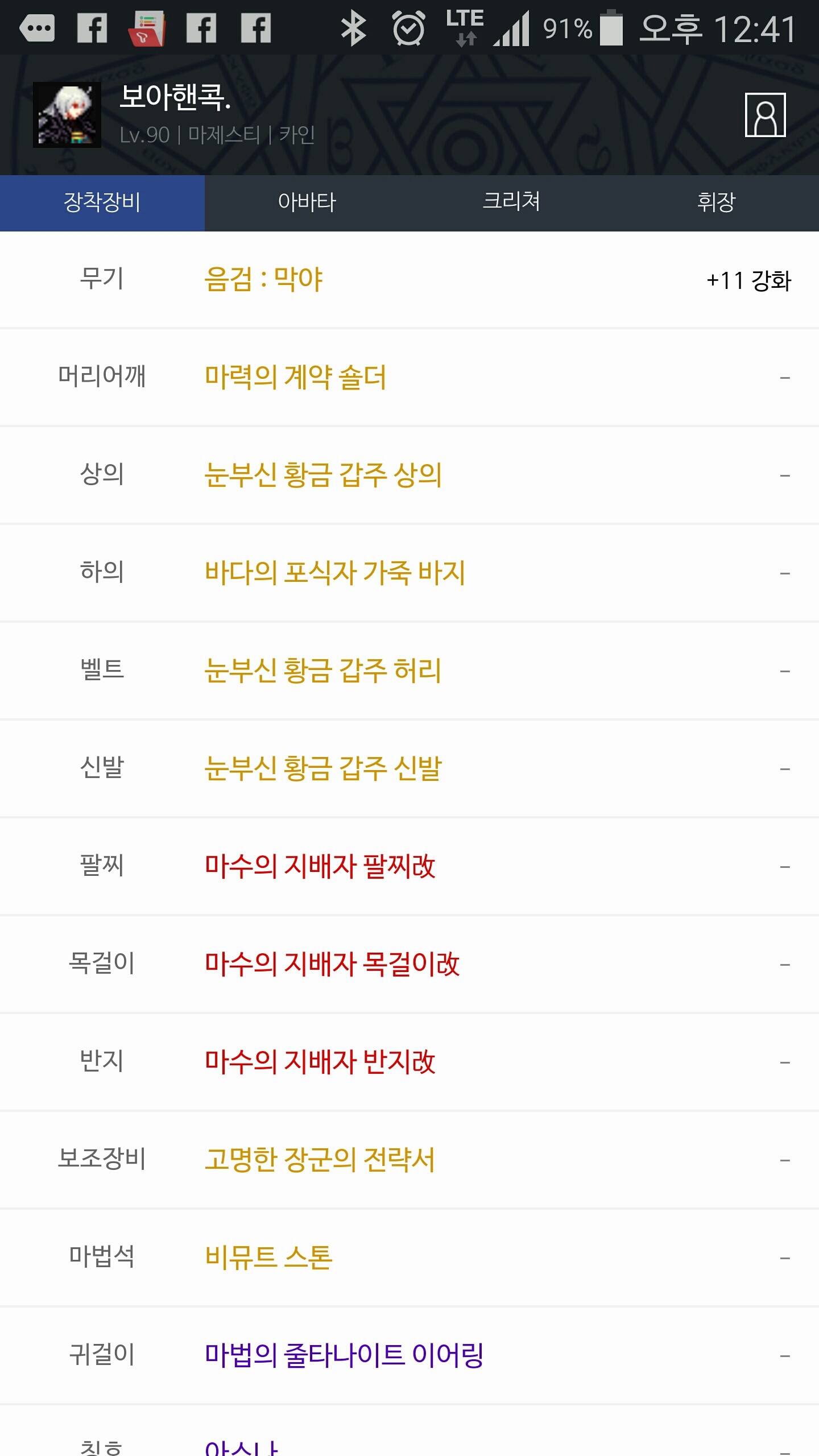Switch to the 크리쳐 tab

tap(512, 202)
